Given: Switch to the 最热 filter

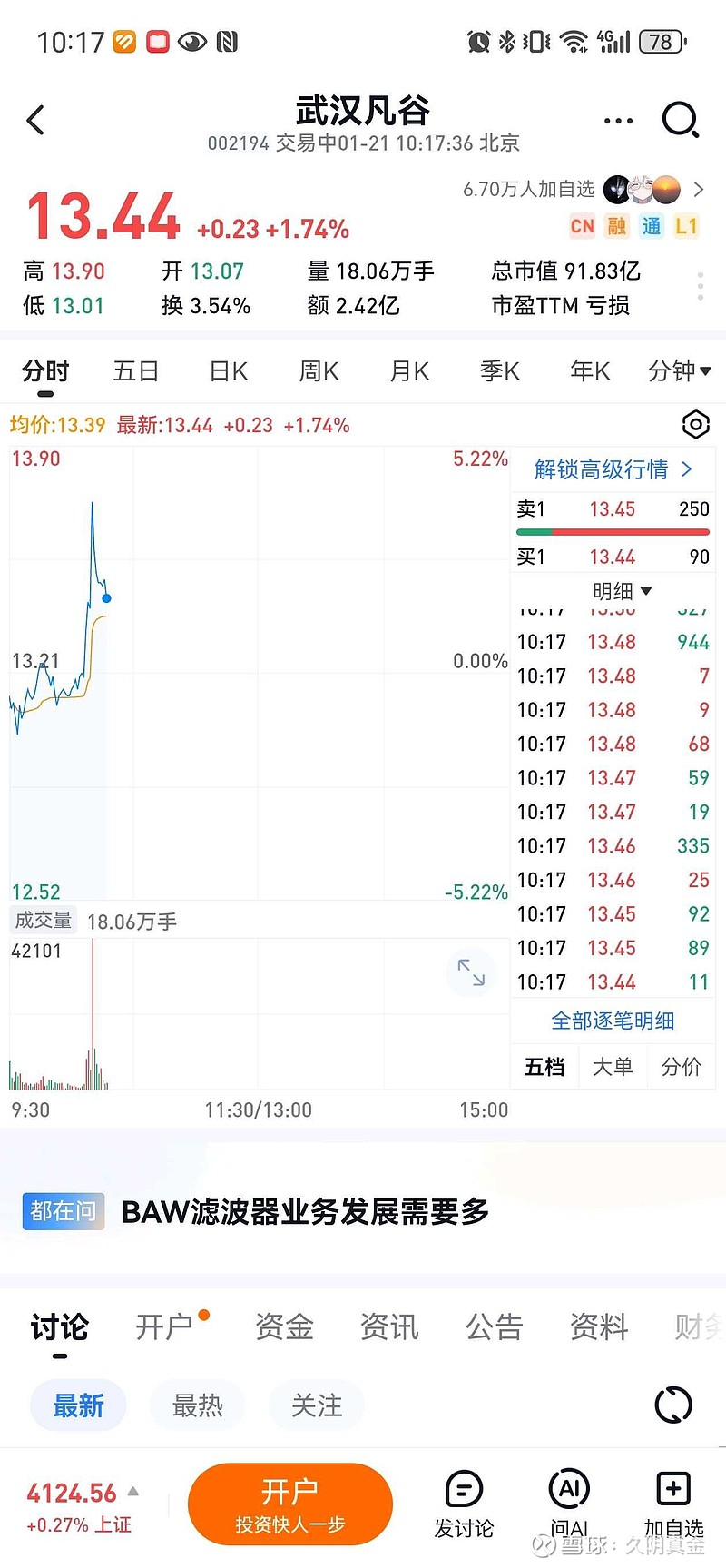Looking at the screenshot, I should [x=197, y=1405].
